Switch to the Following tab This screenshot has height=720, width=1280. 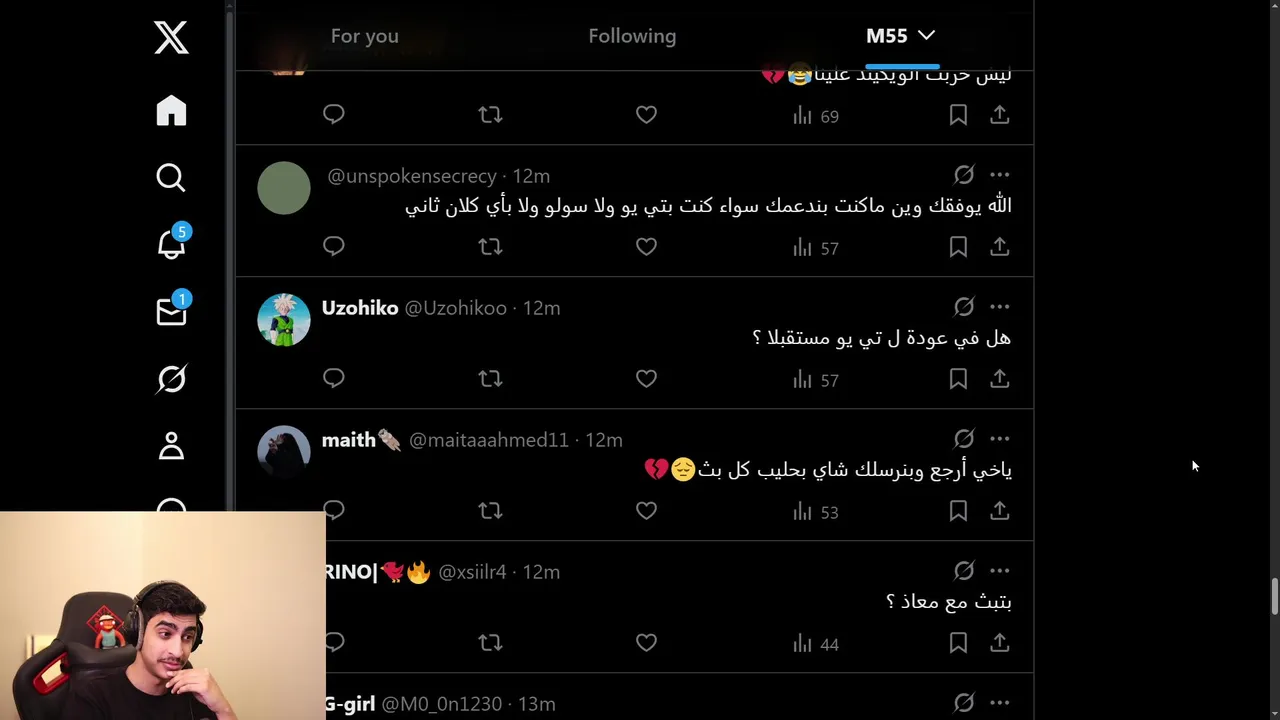coord(632,36)
